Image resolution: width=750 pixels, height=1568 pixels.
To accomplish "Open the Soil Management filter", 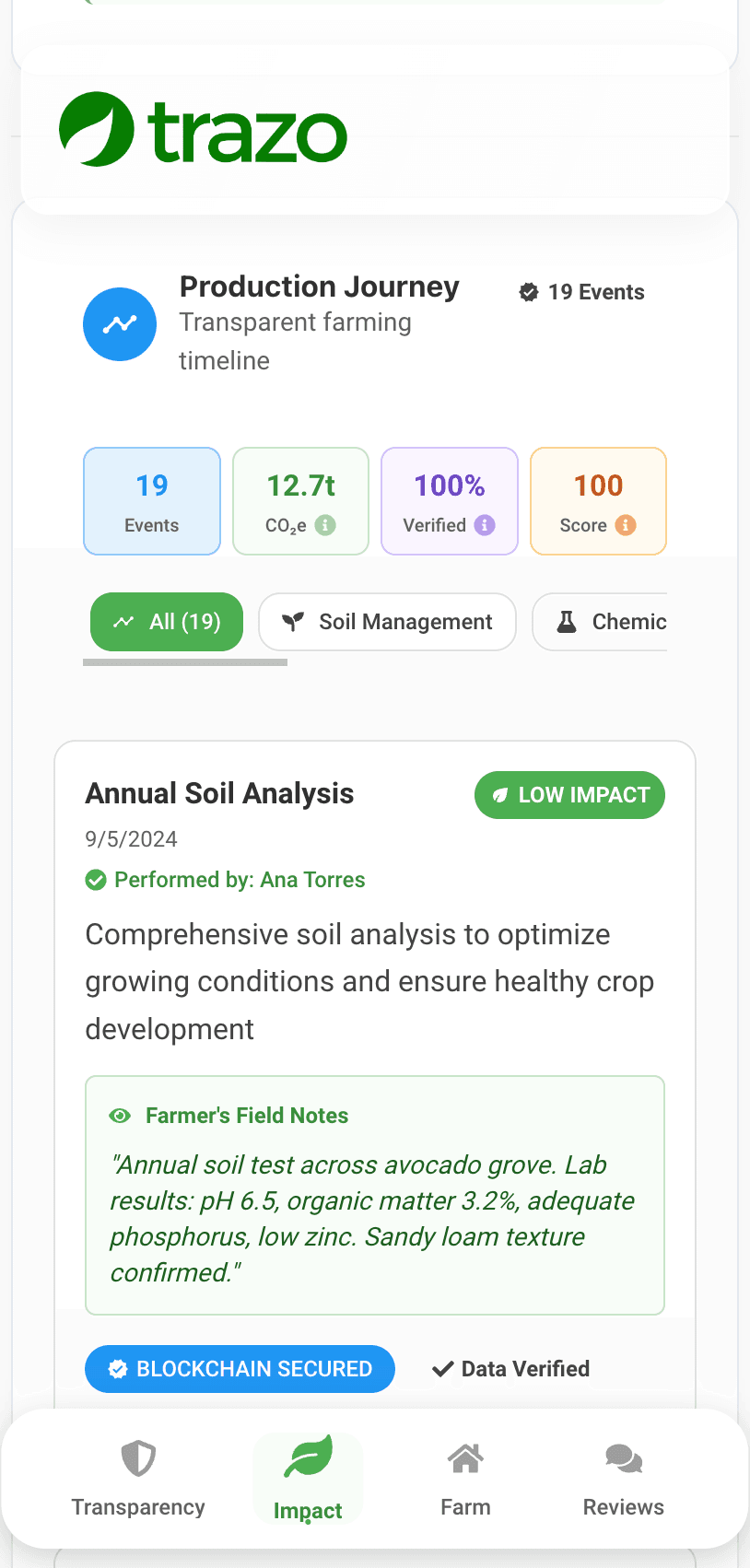I will click(x=387, y=622).
